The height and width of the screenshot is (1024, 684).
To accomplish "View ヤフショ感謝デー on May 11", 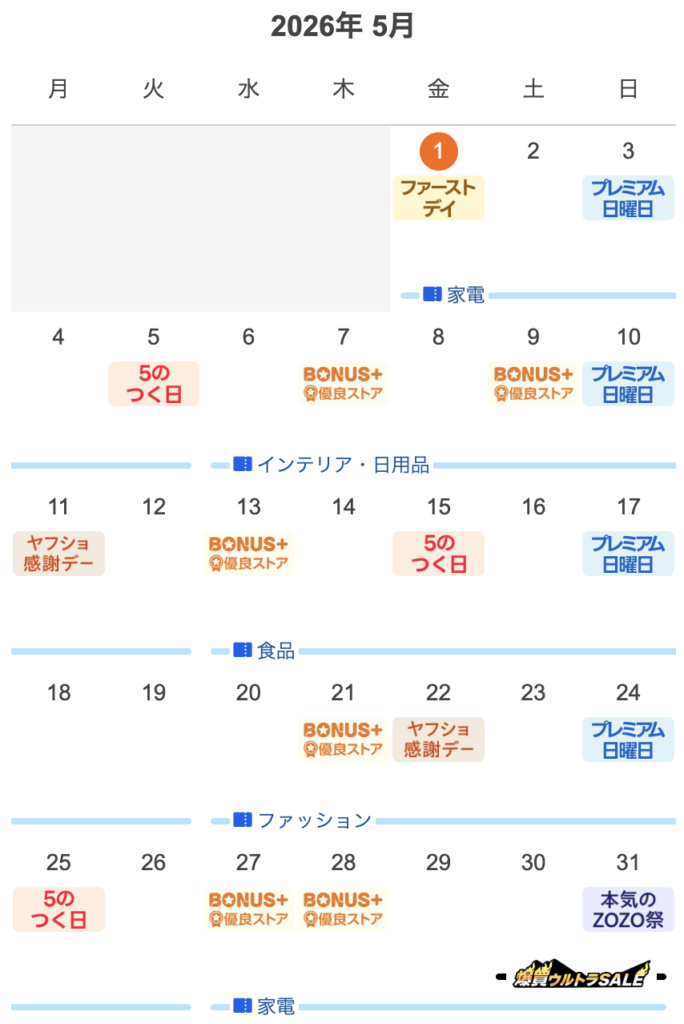I will tap(59, 554).
